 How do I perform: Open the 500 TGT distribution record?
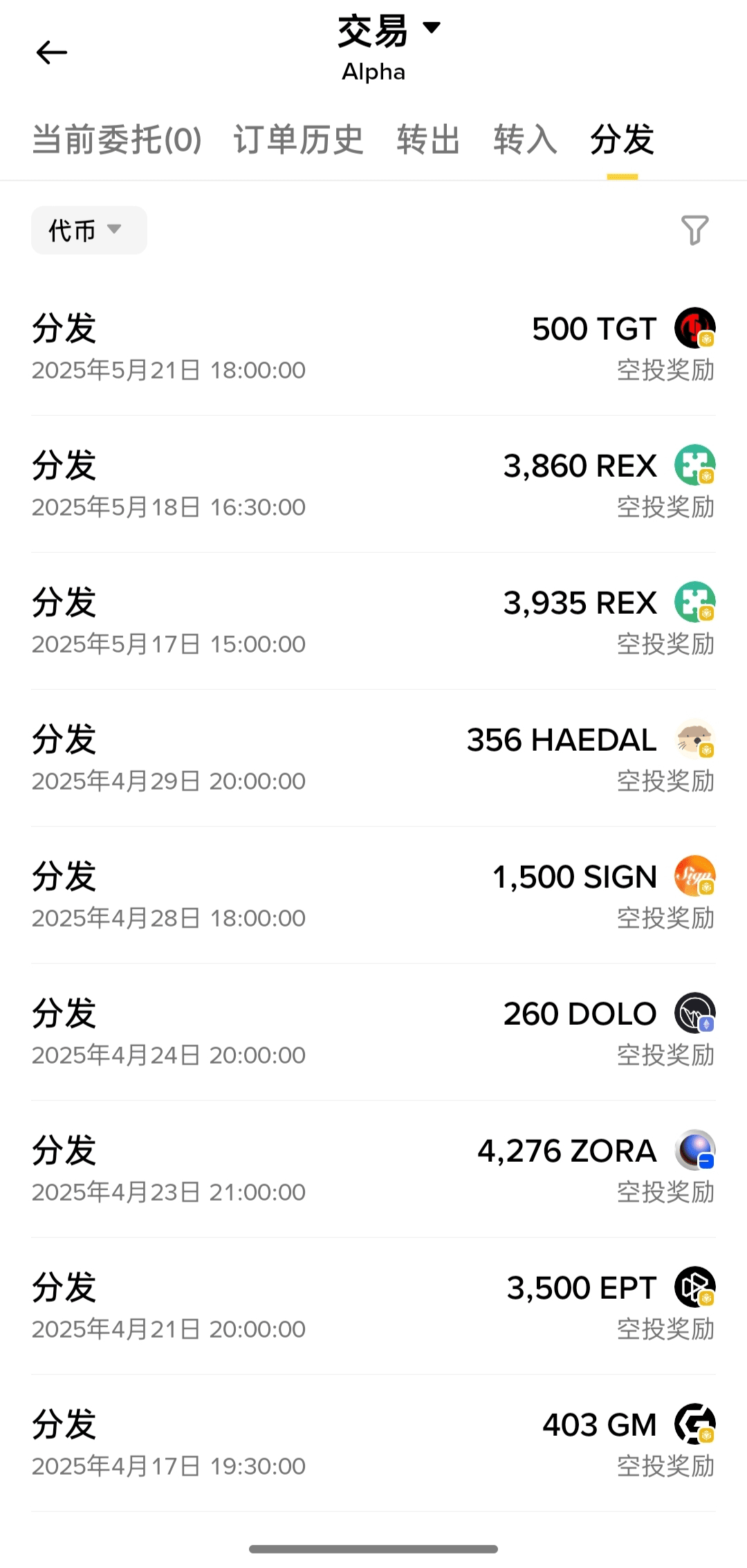[x=373, y=347]
